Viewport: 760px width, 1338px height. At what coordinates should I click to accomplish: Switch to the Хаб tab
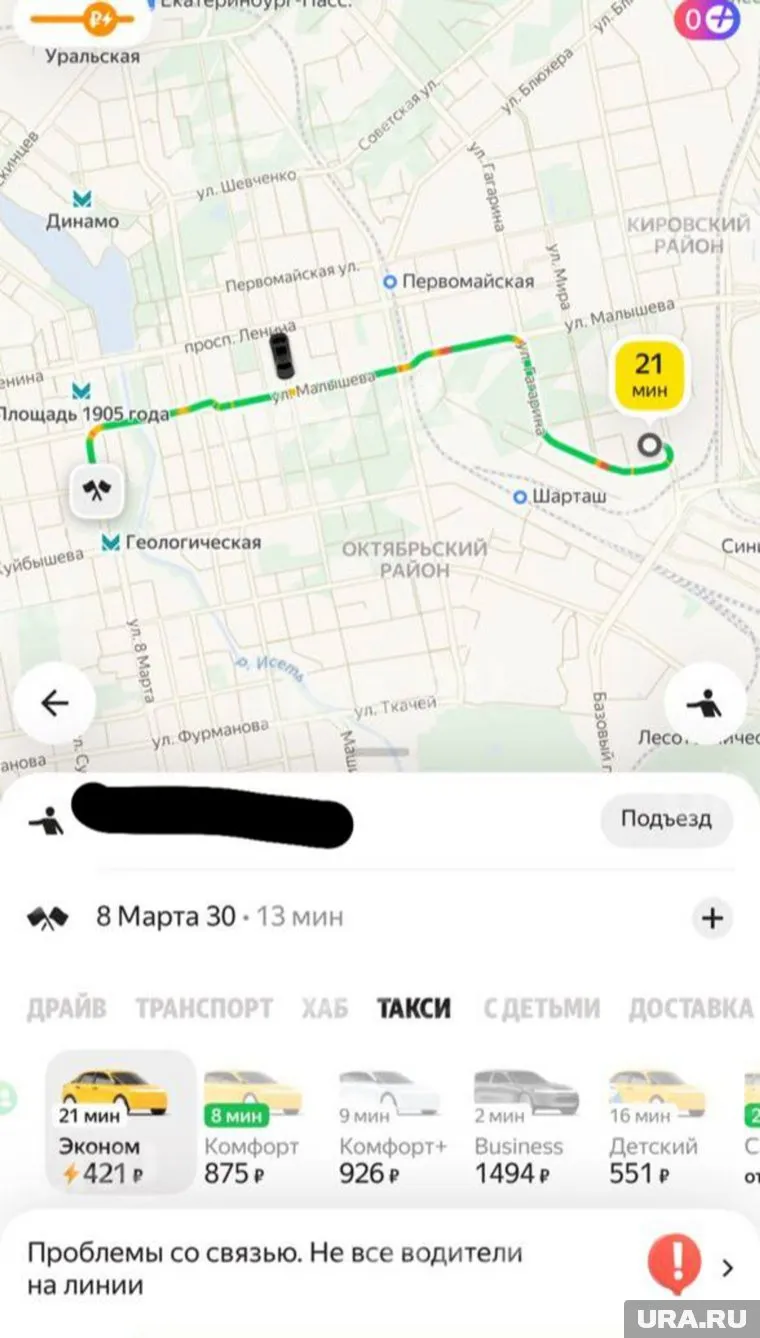coord(325,1008)
